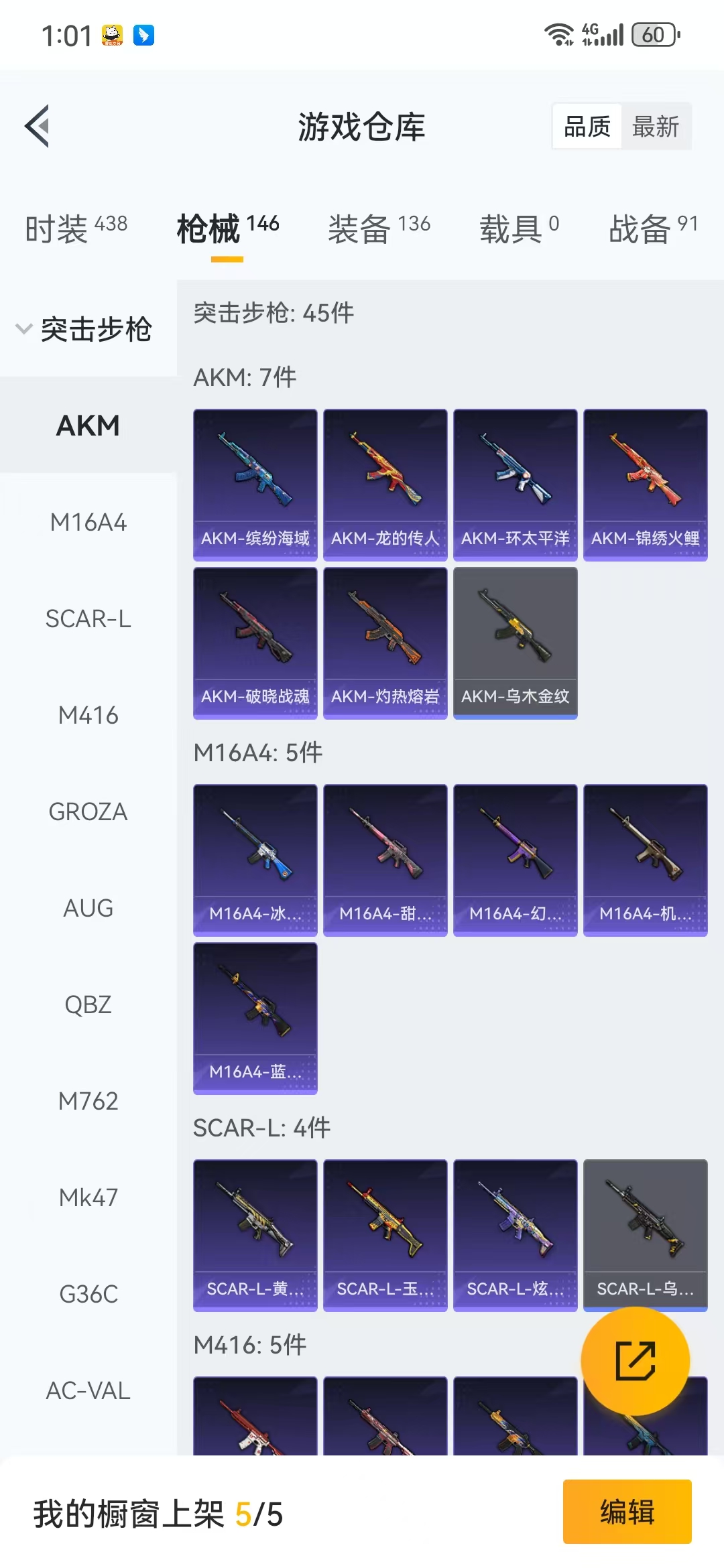Image resolution: width=724 pixels, height=1568 pixels.
Task: Select M416 in the weapon sidebar
Action: point(88,715)
